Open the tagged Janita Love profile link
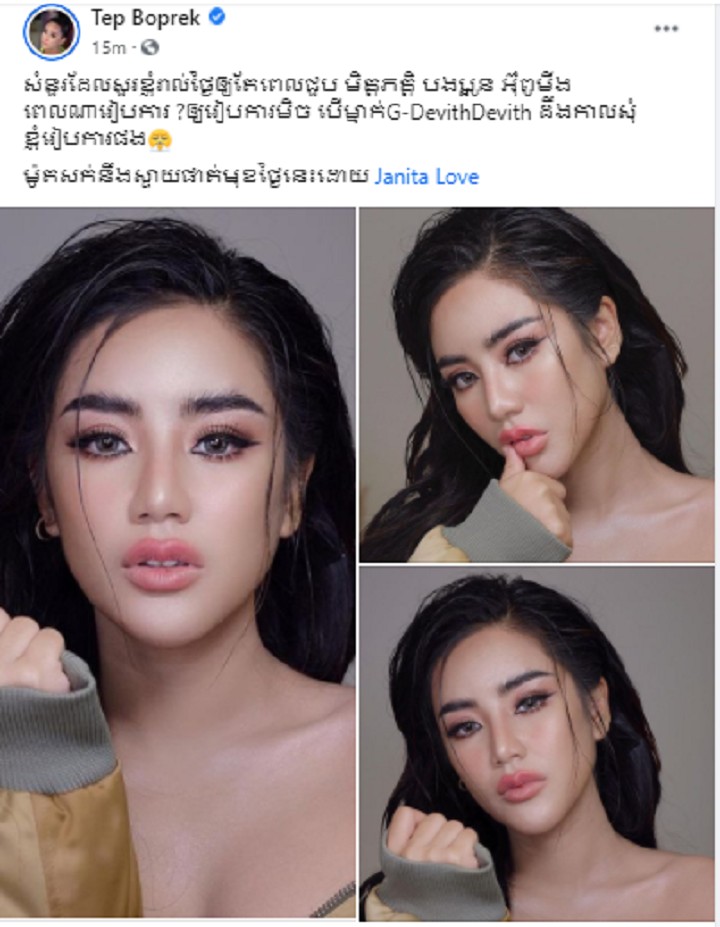Image resolution: width=720 pixels, height=927 pixels. click(x=428, y=176)
